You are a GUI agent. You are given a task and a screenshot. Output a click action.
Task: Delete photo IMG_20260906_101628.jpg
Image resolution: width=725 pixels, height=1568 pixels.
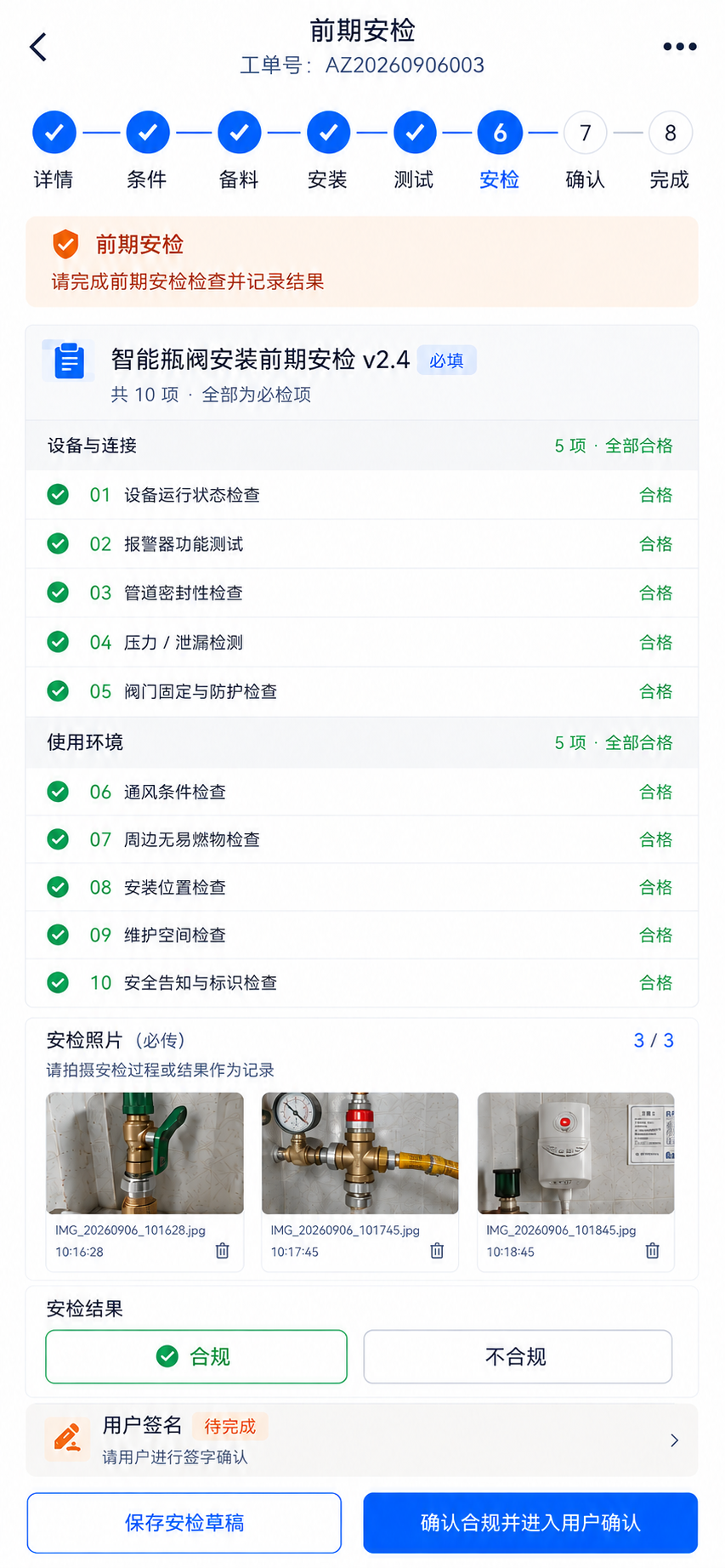point(222,1251)
